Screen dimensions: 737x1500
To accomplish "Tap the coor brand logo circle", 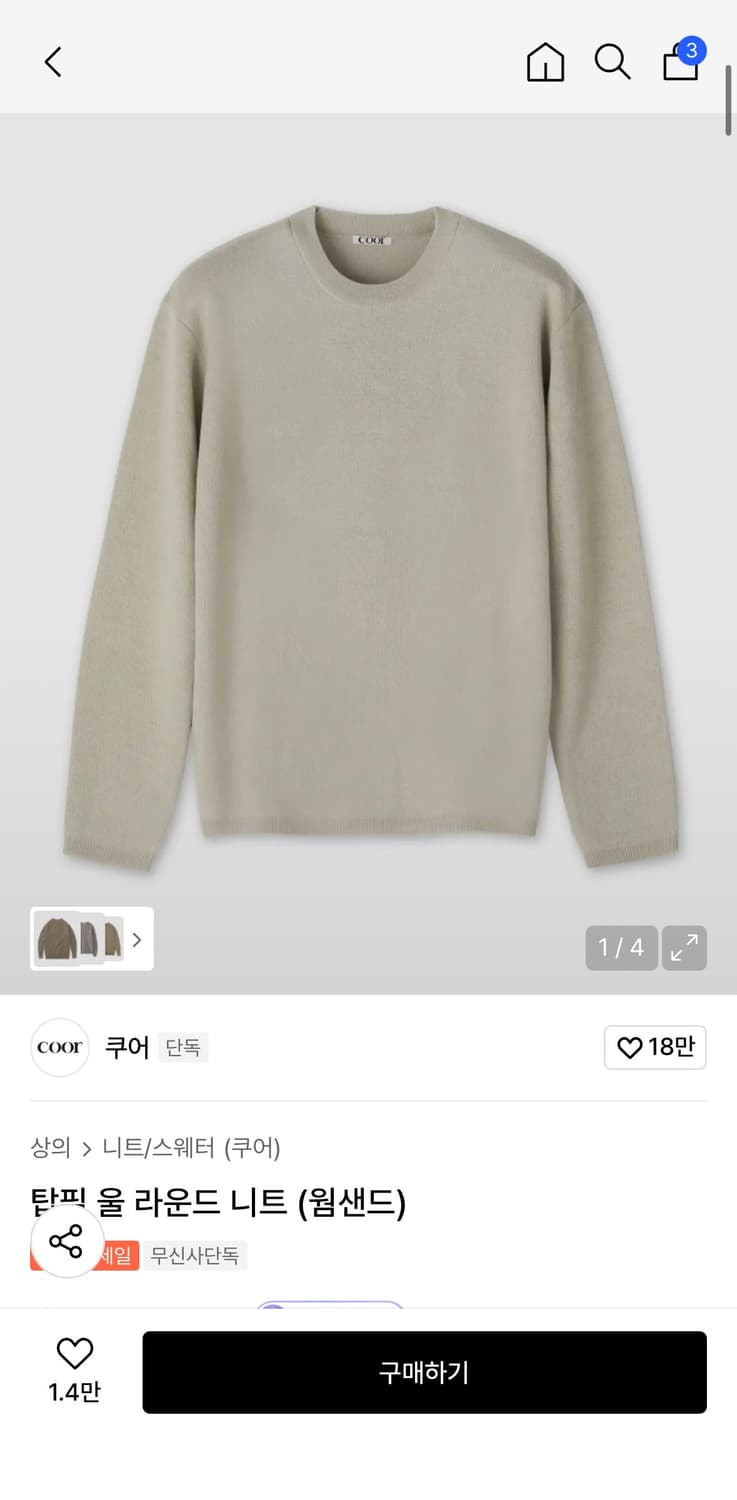I will [x=59, y=1047].
